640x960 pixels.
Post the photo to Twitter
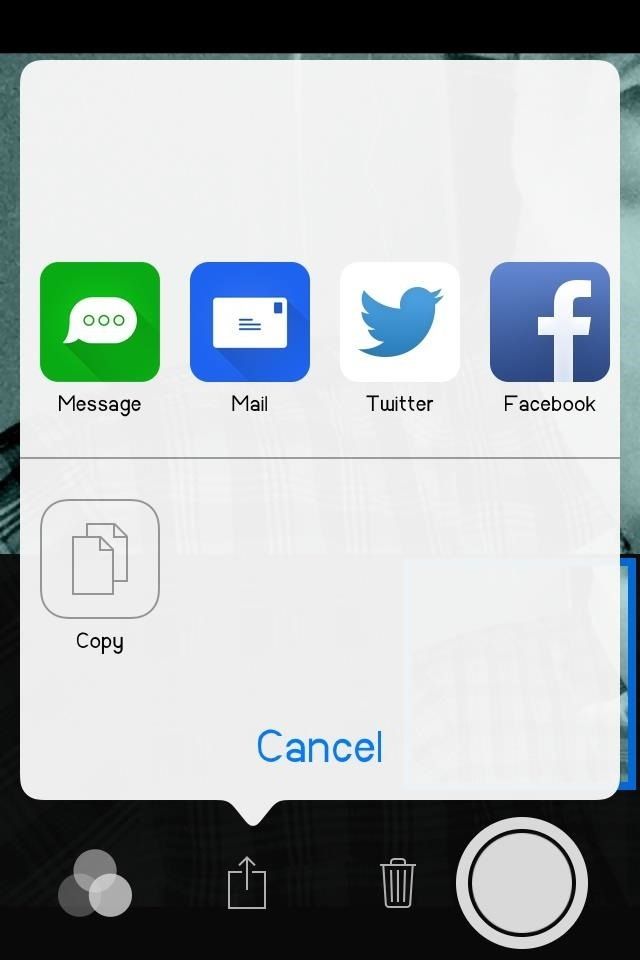pyautogui.click(x=400, y=322)
